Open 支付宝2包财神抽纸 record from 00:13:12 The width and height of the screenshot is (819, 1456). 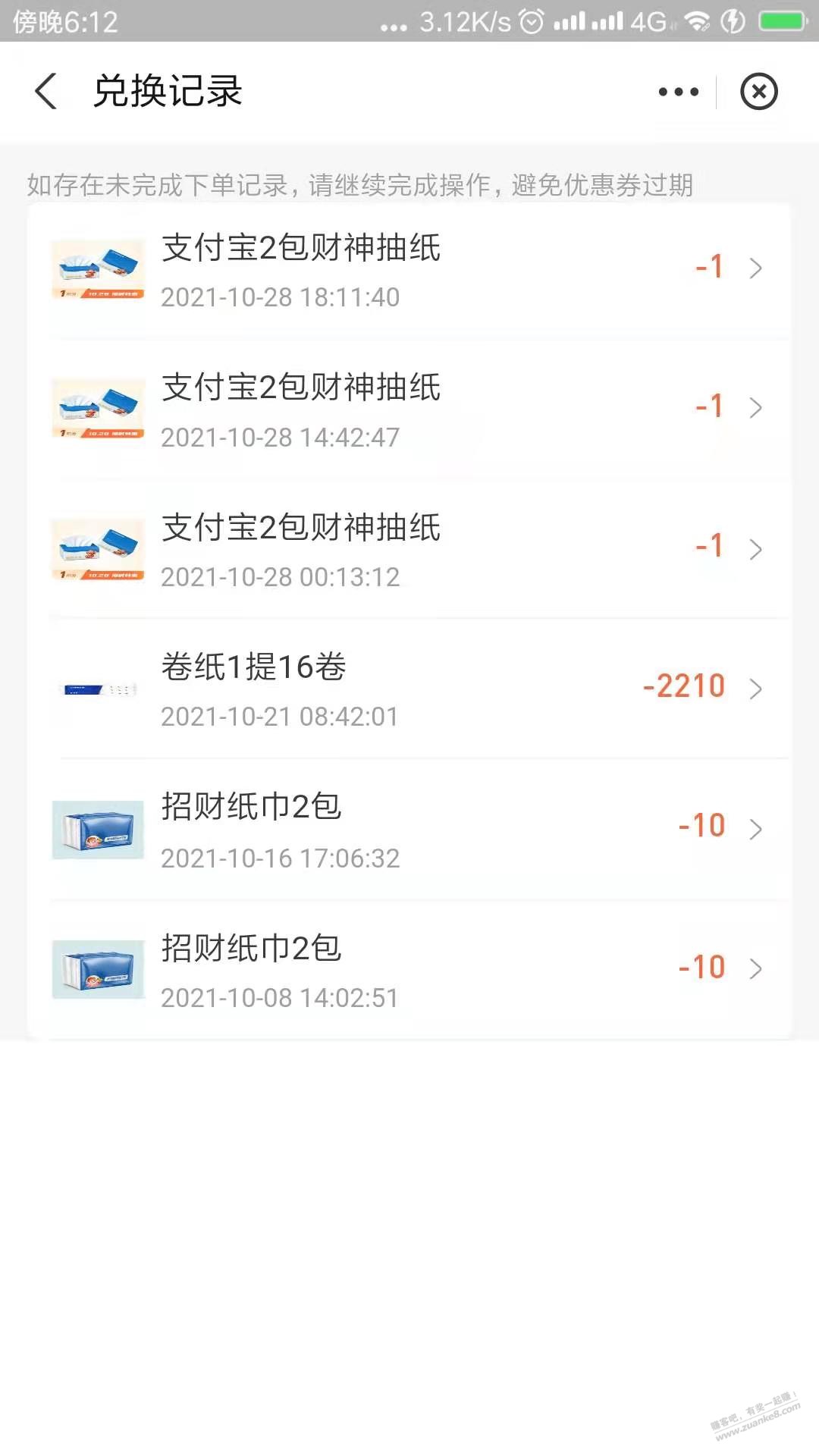(x=409, y=550)
